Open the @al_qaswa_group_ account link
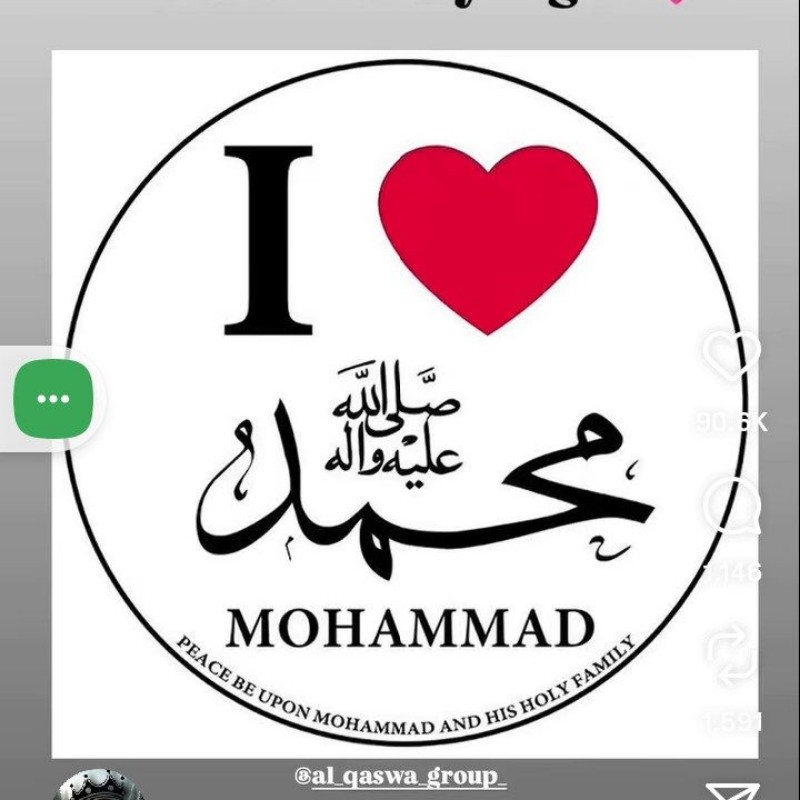 401,777
